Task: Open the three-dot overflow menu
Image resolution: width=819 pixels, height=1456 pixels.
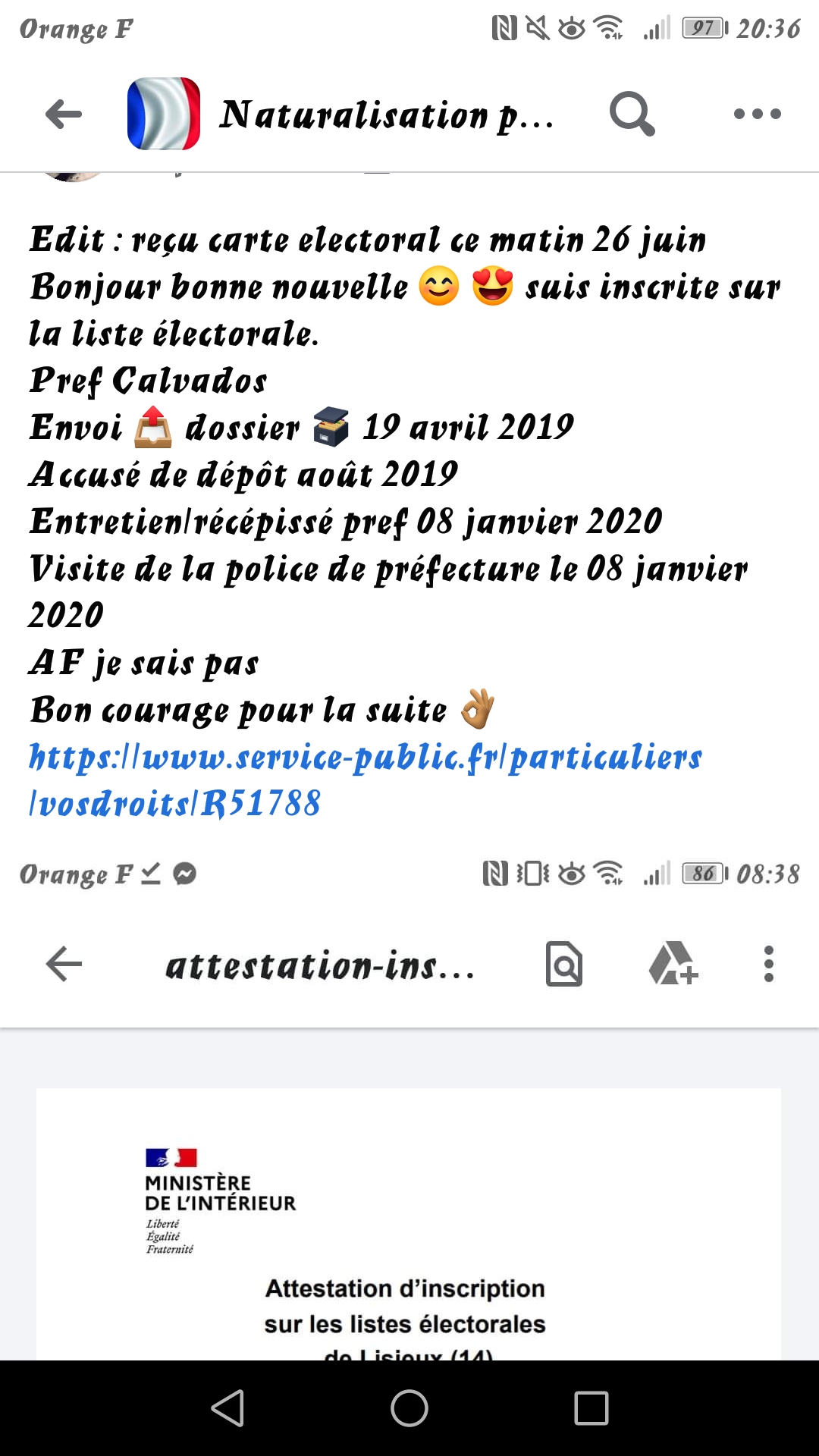Action: pos(757,115)
